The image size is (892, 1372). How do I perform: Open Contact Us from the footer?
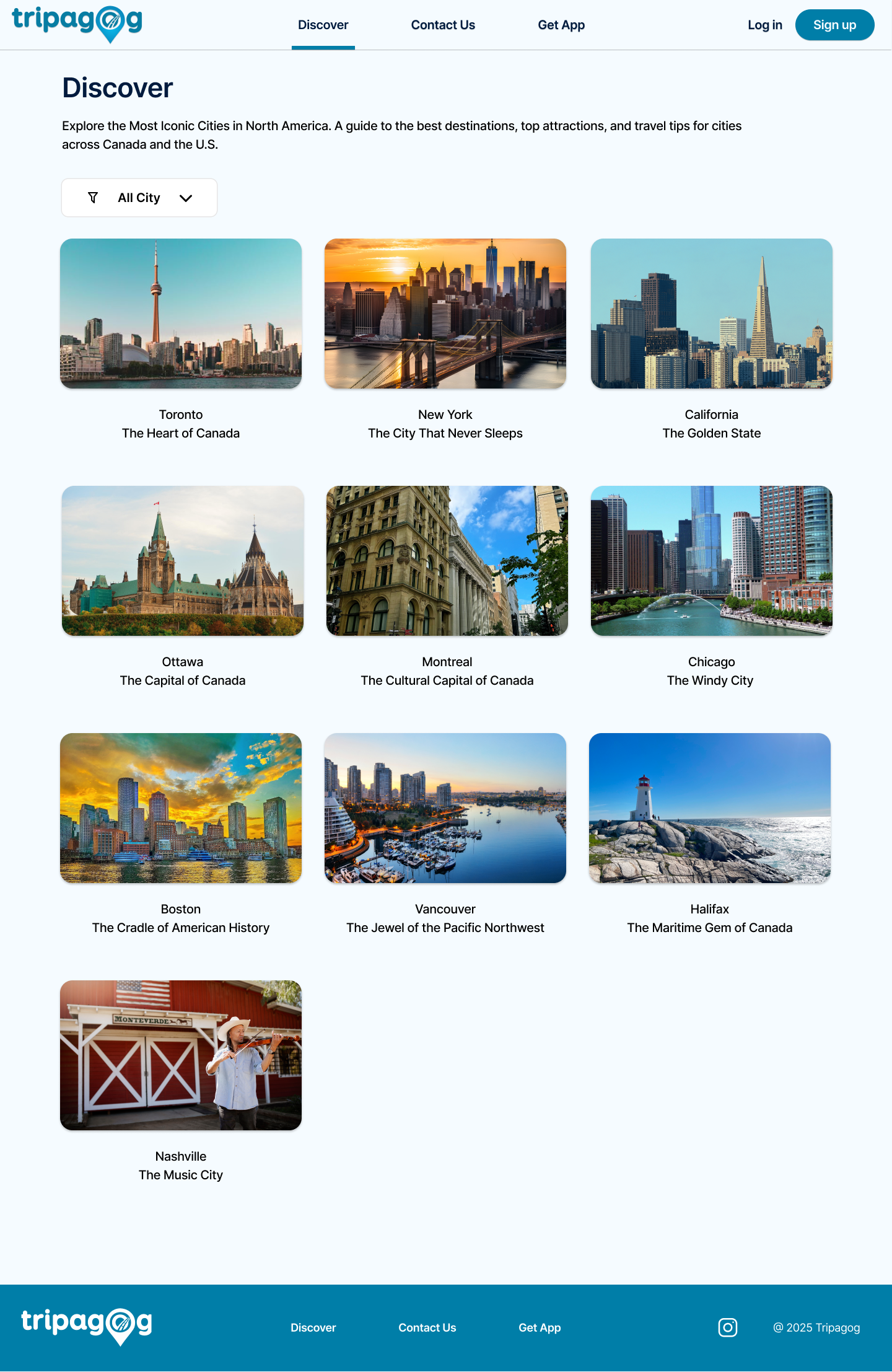427,1327
